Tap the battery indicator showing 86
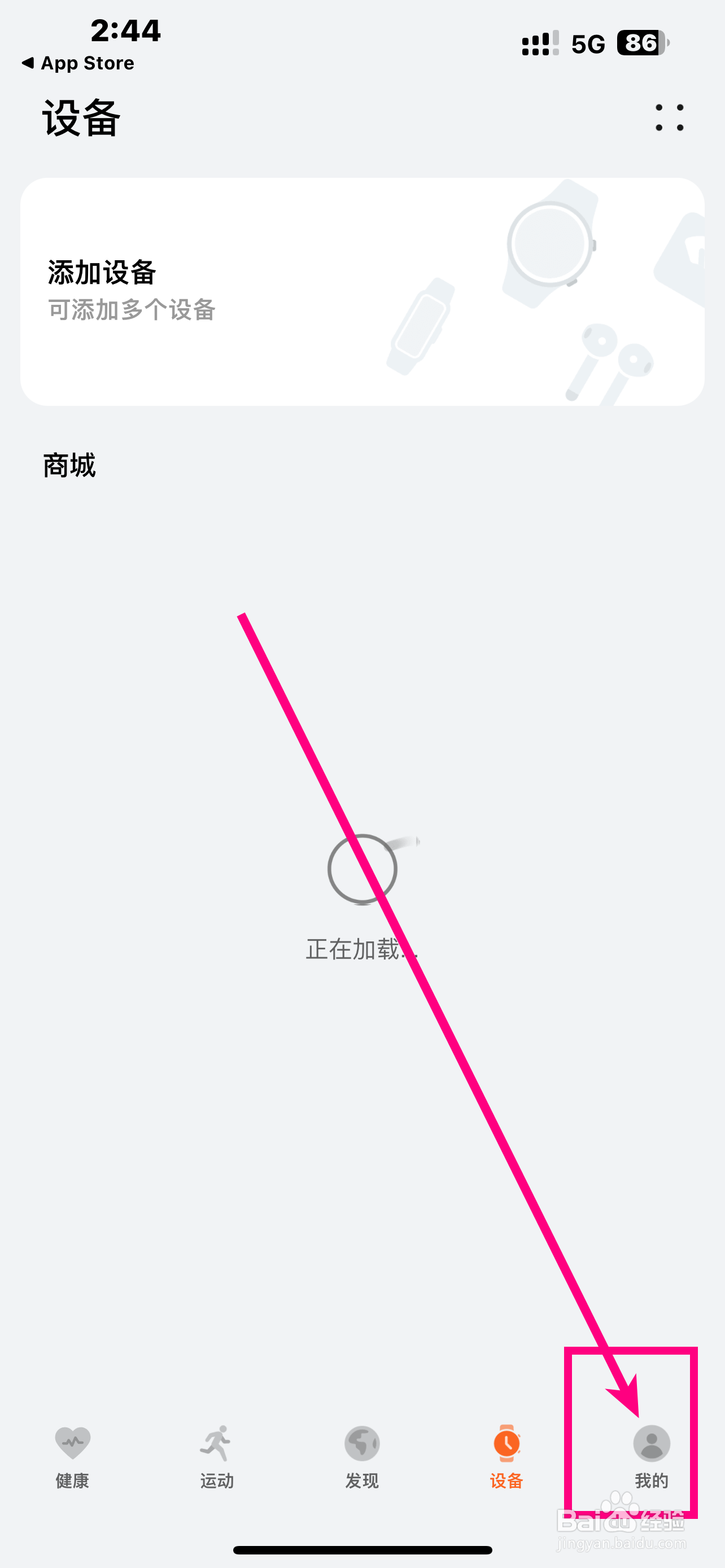The image size is (725, 1568). click(641, 43)
